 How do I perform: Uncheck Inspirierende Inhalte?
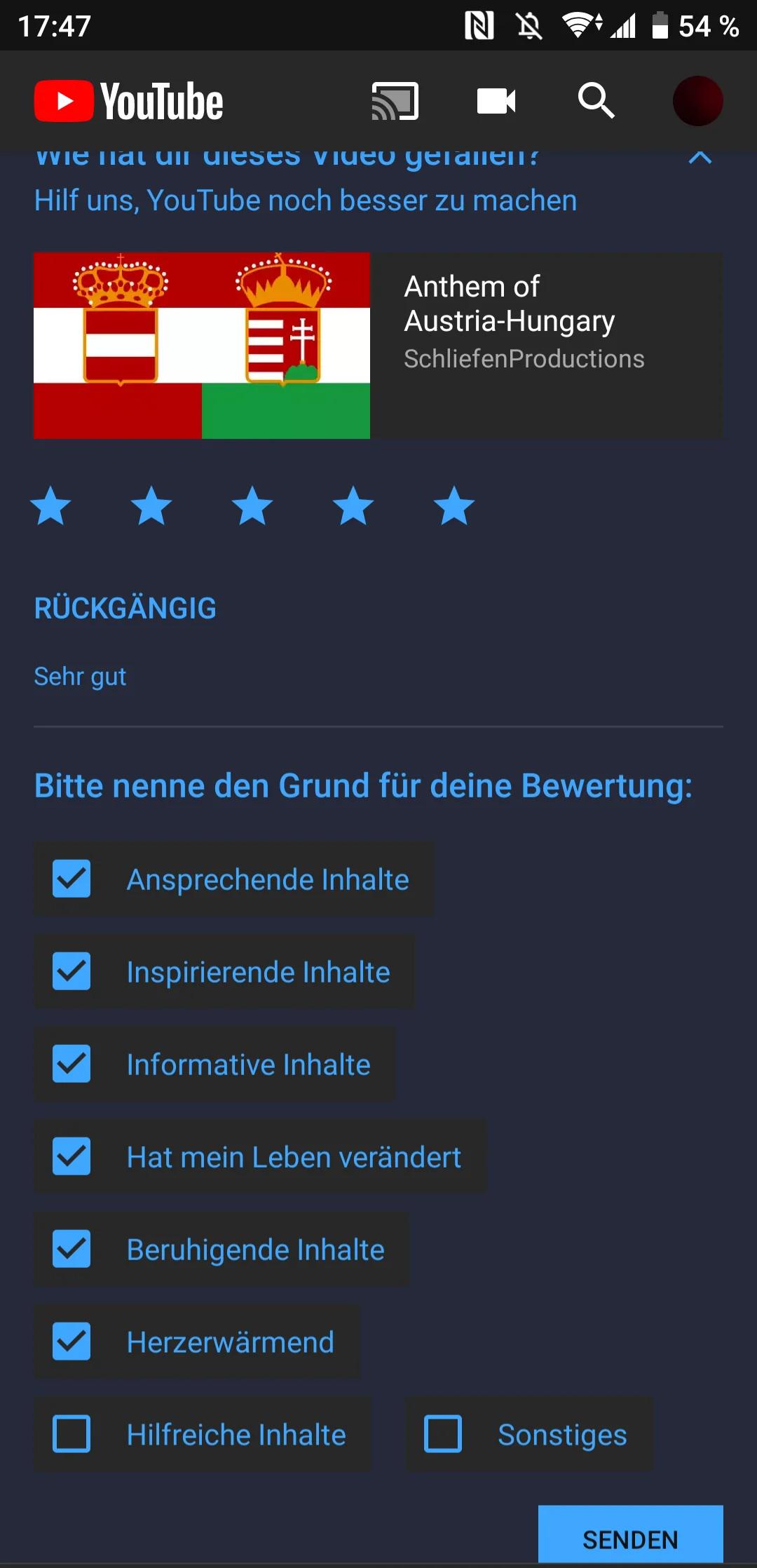coord(224,972)
